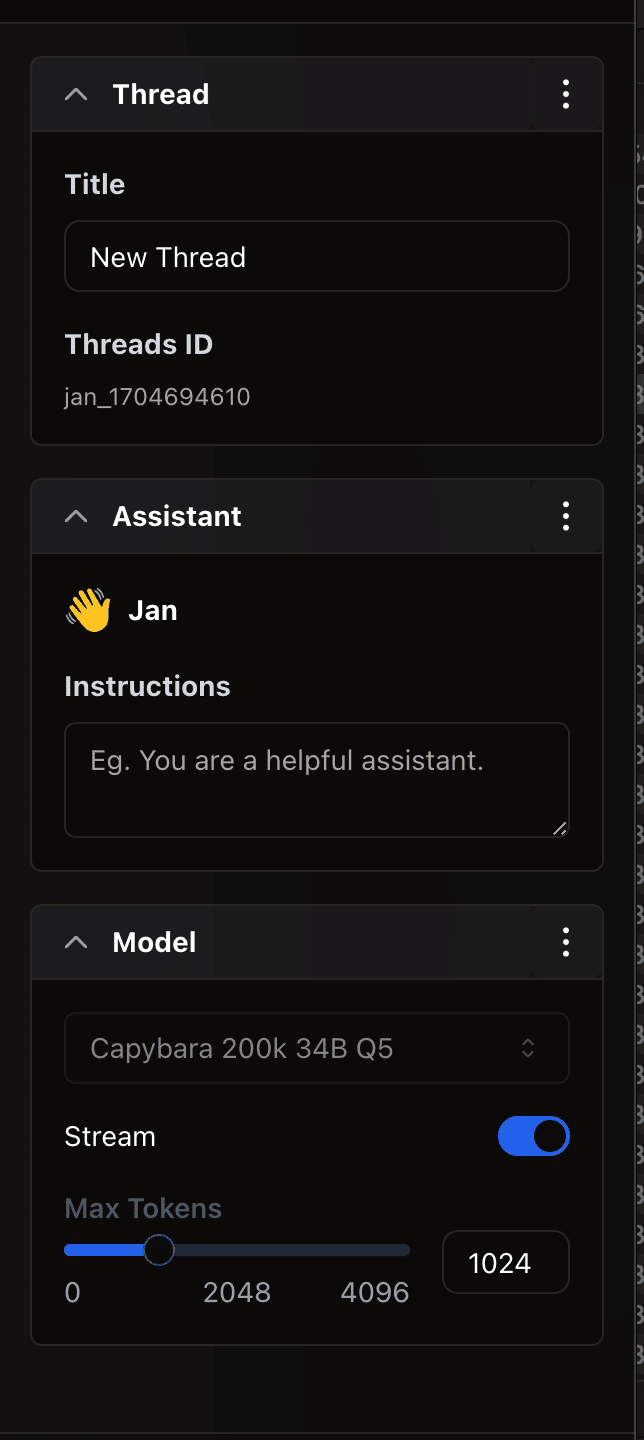The width and height of the screenshot is (644, 1440).
Task: Tap the Title field showing New Thread
Action: pyautogui.click(x=317, y=257)
